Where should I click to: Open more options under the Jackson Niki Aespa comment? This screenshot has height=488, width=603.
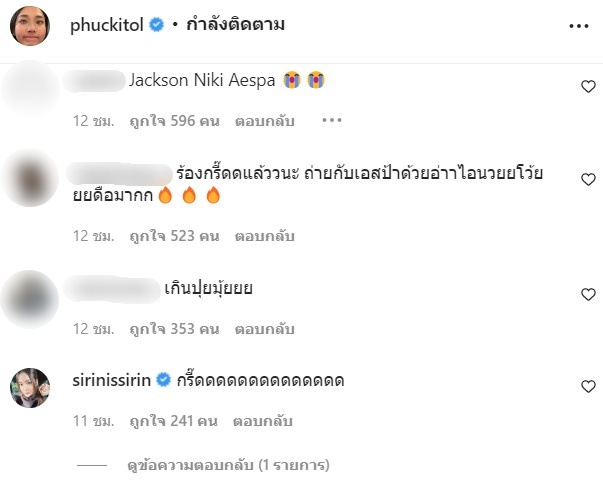tap(331, 121)
